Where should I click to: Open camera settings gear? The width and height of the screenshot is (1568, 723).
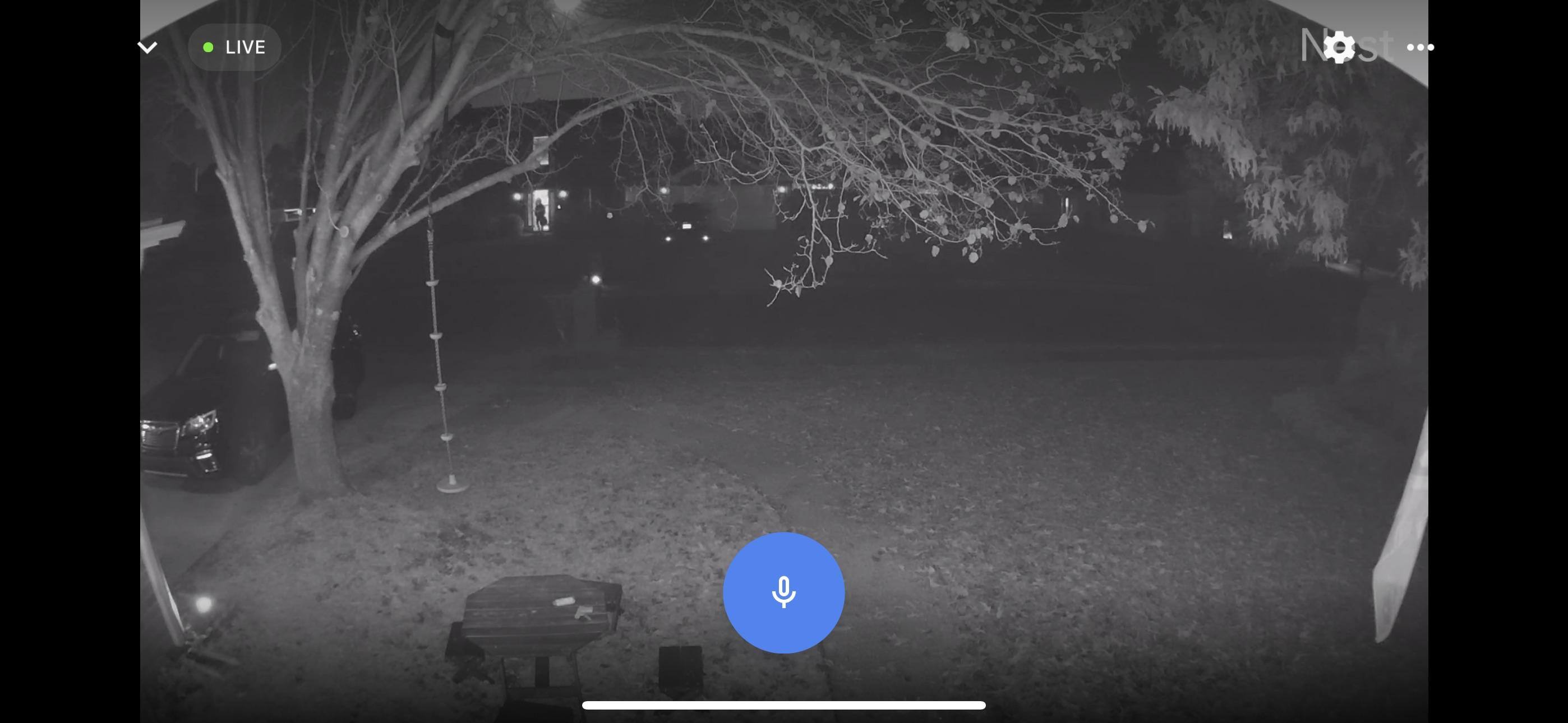click(1339, 47)
